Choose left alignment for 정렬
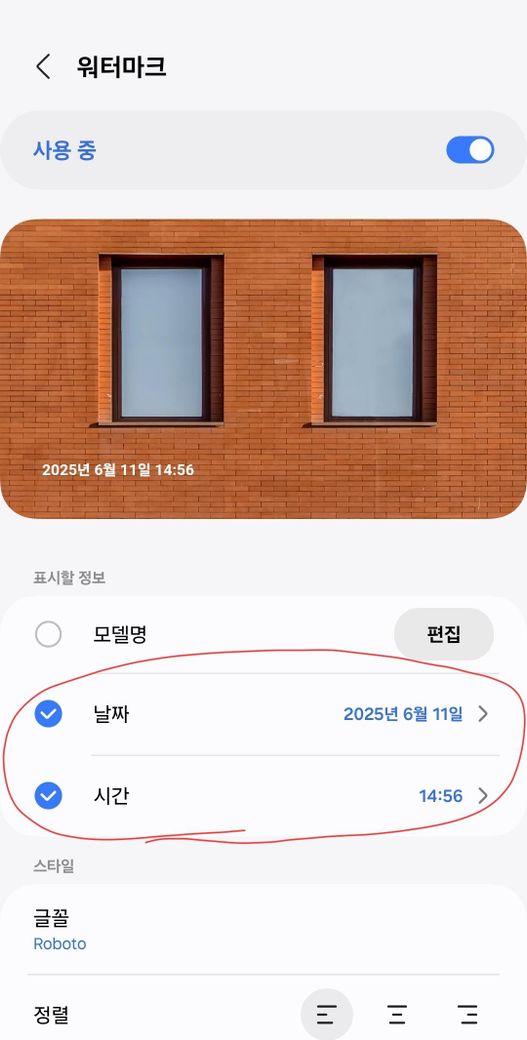Image resolution: width=527 pixels, height=1040 pixels. tap(326, 1014)
